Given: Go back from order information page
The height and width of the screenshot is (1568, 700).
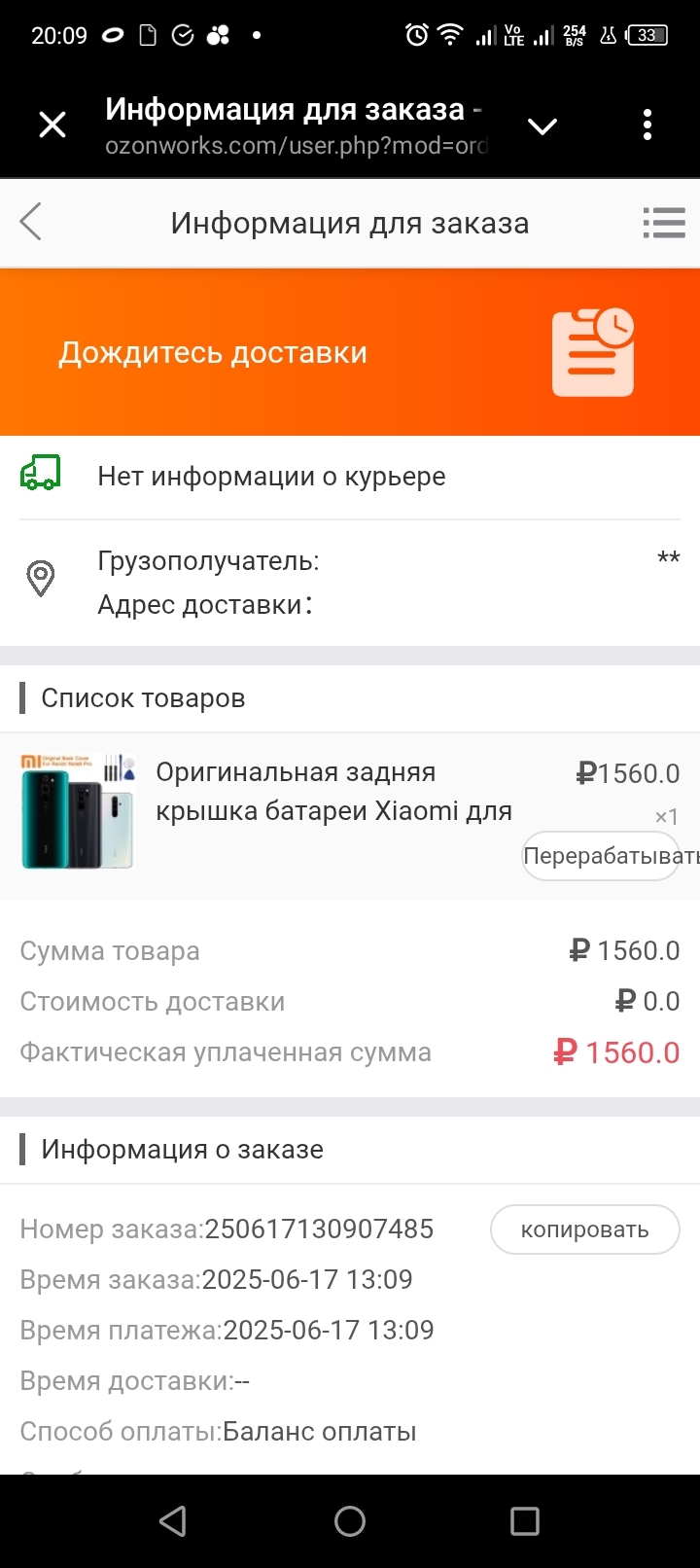Looking at the screenshot, I should tap(31, 222).
